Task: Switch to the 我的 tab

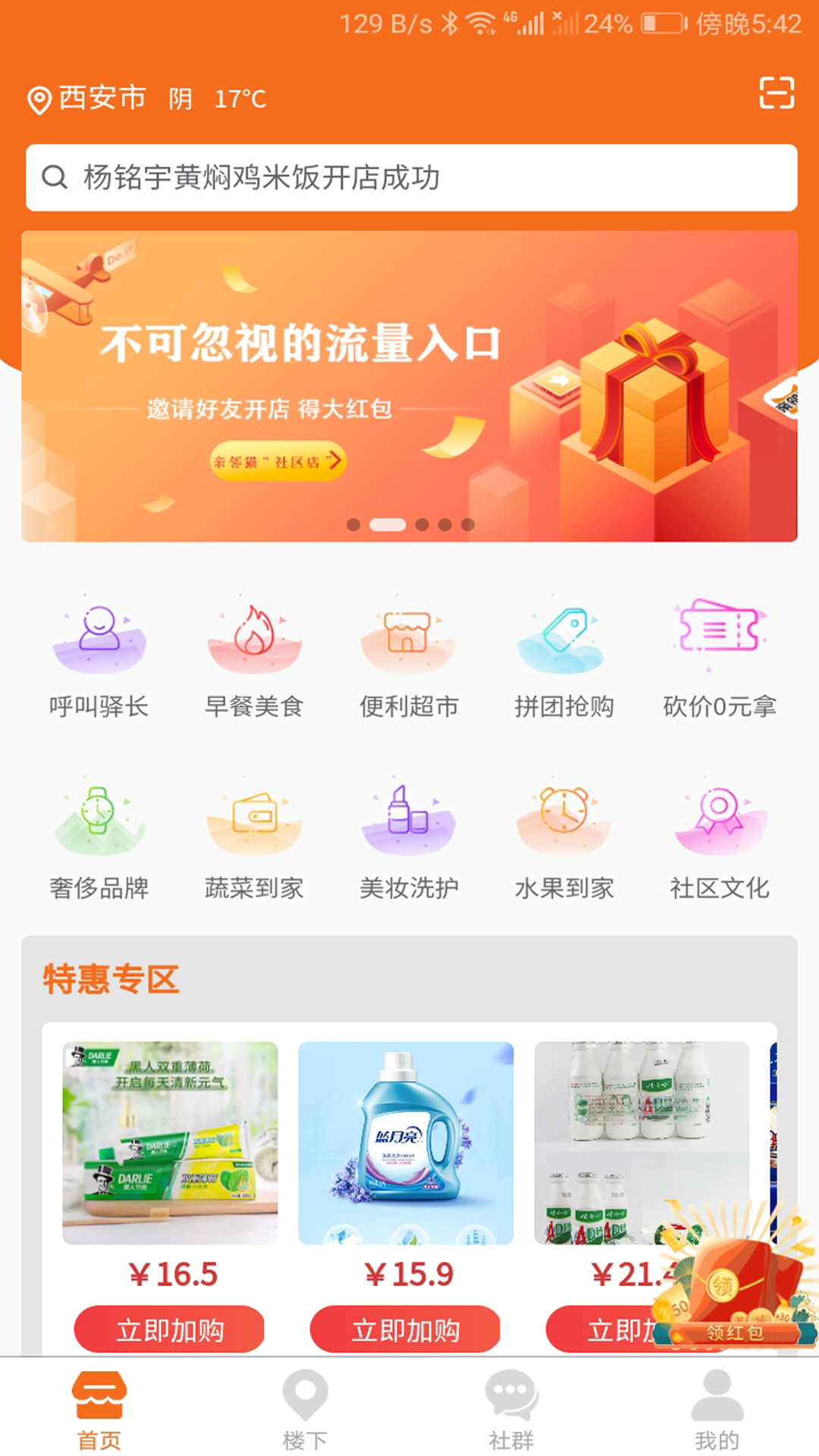Action: coord(717,1409)
